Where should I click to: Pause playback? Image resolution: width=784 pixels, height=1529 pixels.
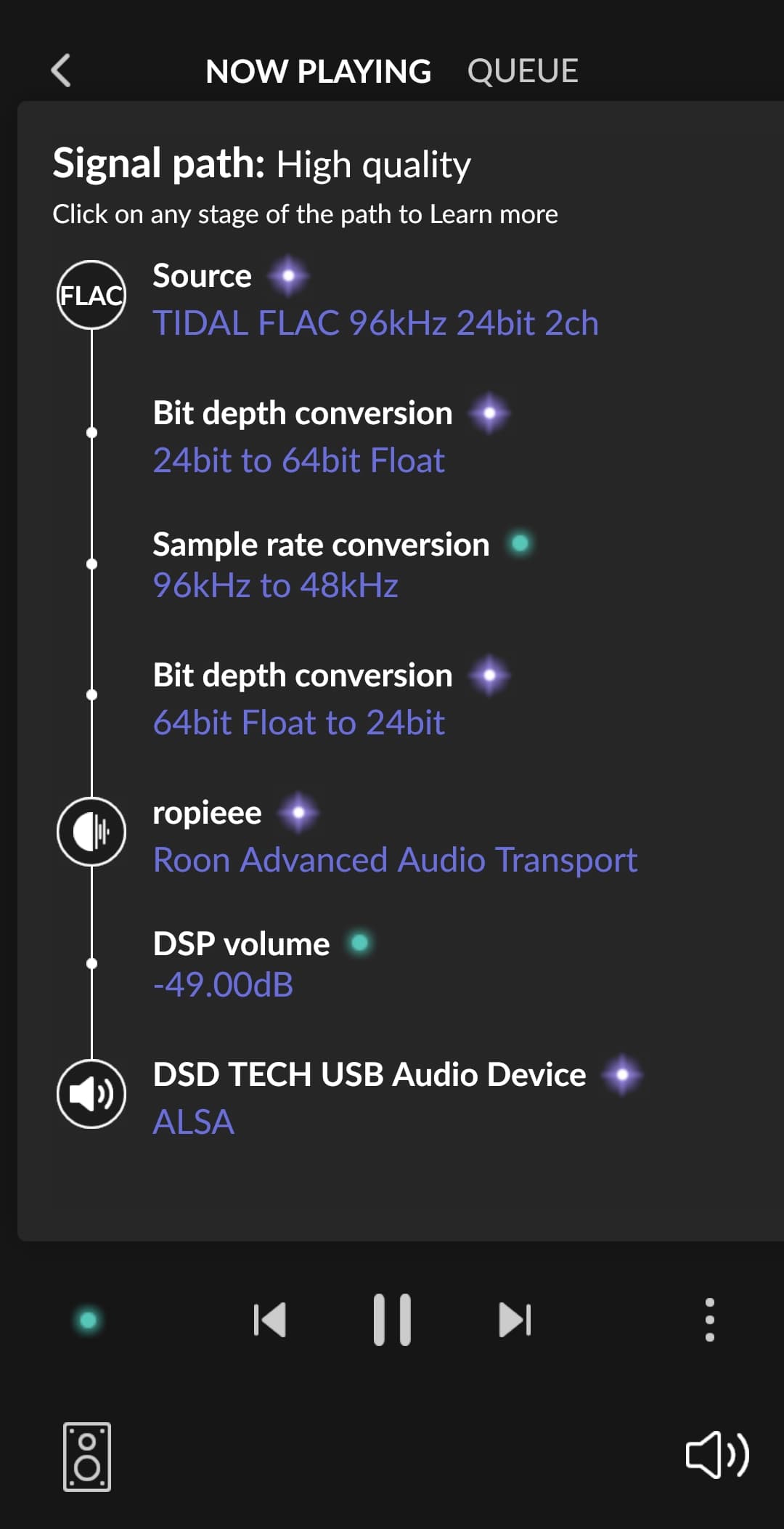(x=392, y=1320)
